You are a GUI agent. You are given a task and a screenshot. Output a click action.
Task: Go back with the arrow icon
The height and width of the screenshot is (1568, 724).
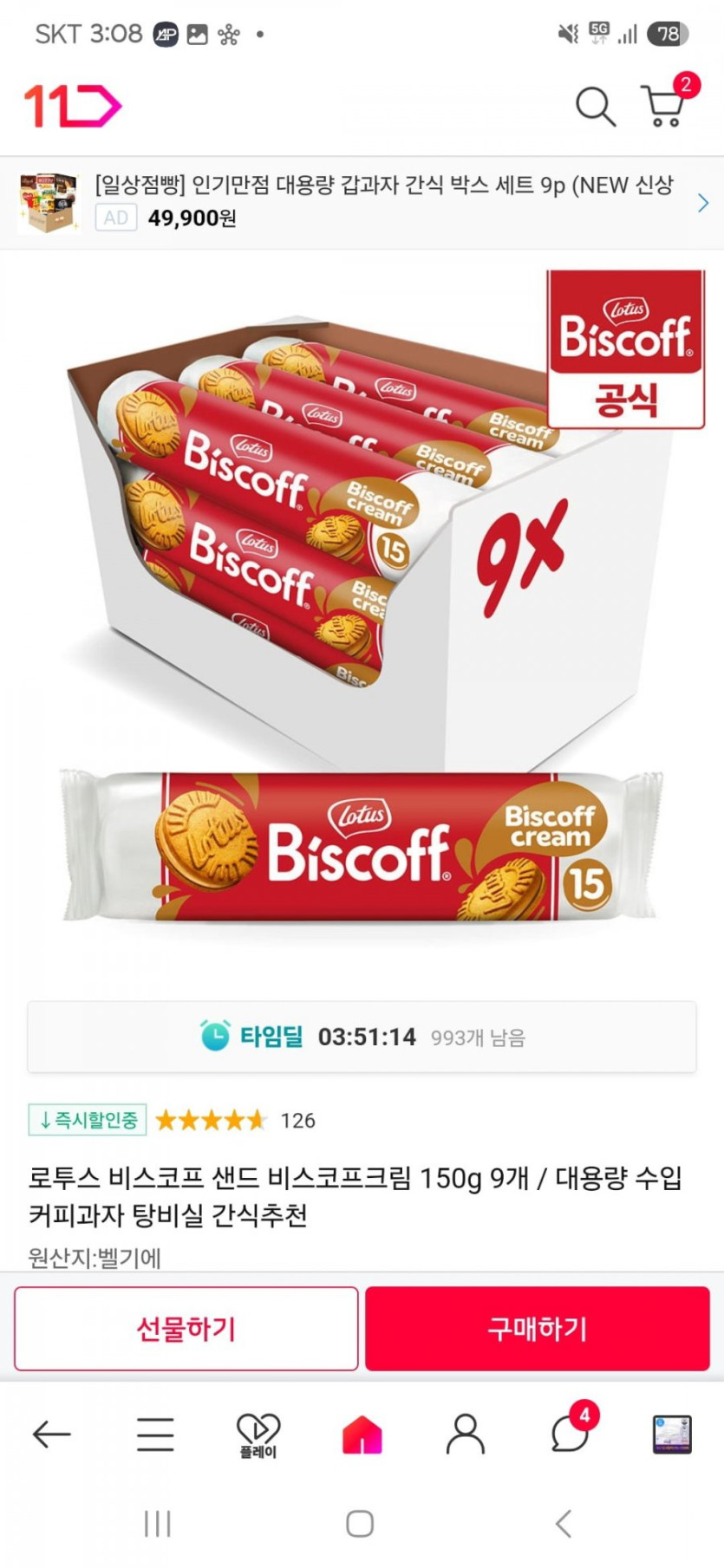tap(51, 1435)
